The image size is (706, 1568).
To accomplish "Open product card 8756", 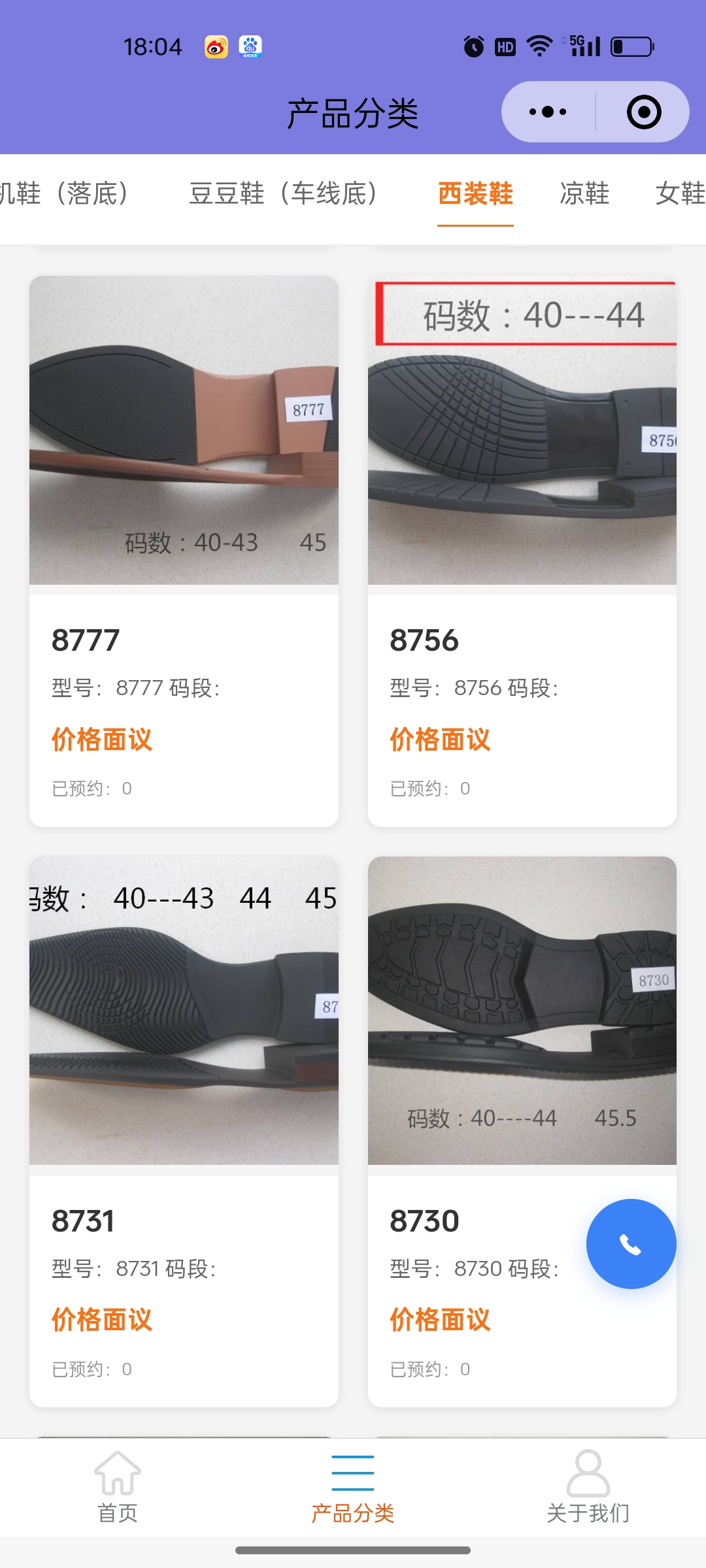I will pos(522,550).
